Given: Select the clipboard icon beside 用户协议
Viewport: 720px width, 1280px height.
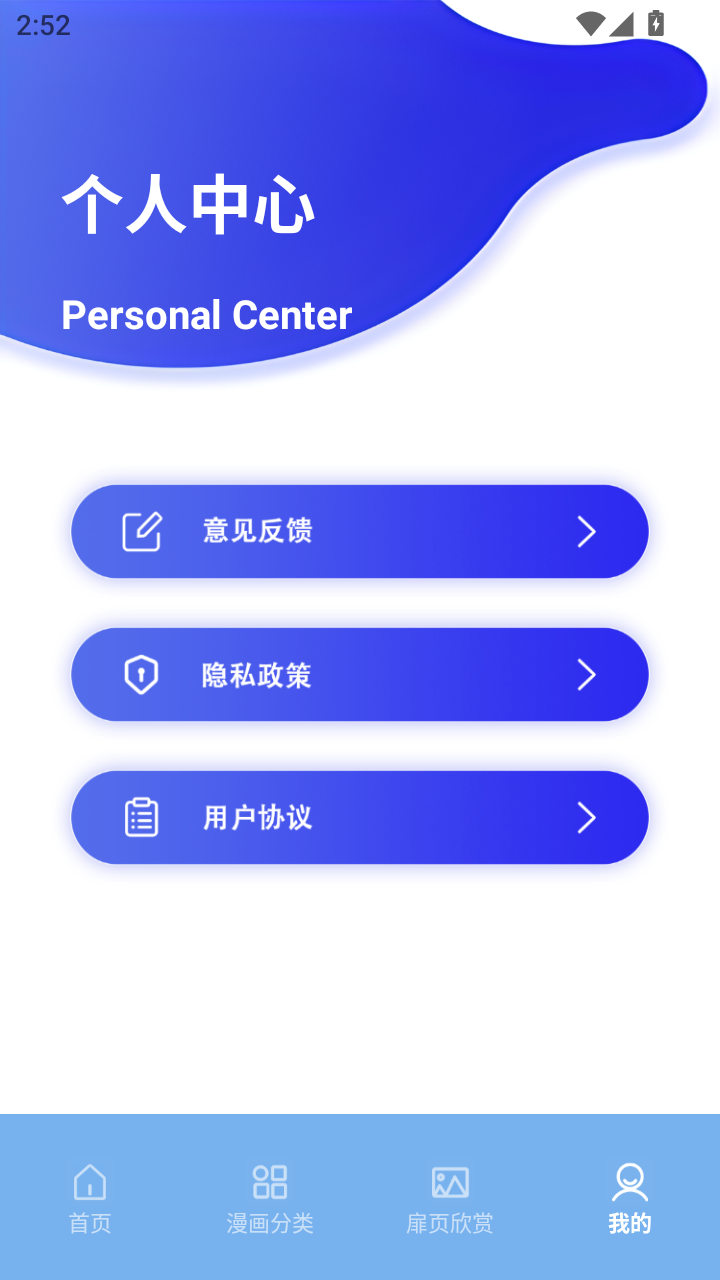Looking at the screenshot, I should point(143,817).
